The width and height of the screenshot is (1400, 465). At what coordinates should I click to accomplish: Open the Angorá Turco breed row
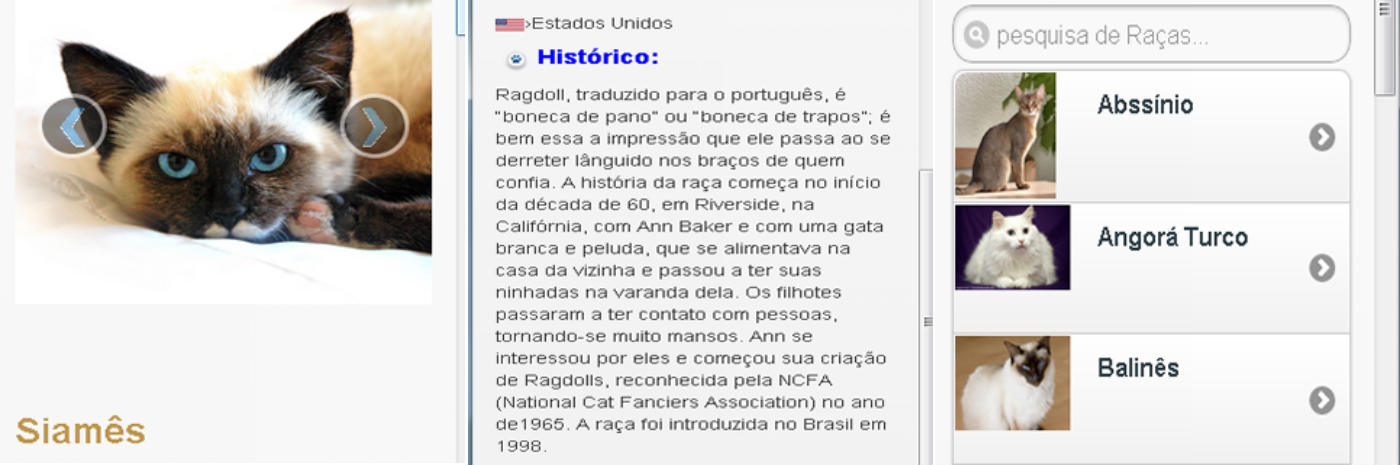1151,267
